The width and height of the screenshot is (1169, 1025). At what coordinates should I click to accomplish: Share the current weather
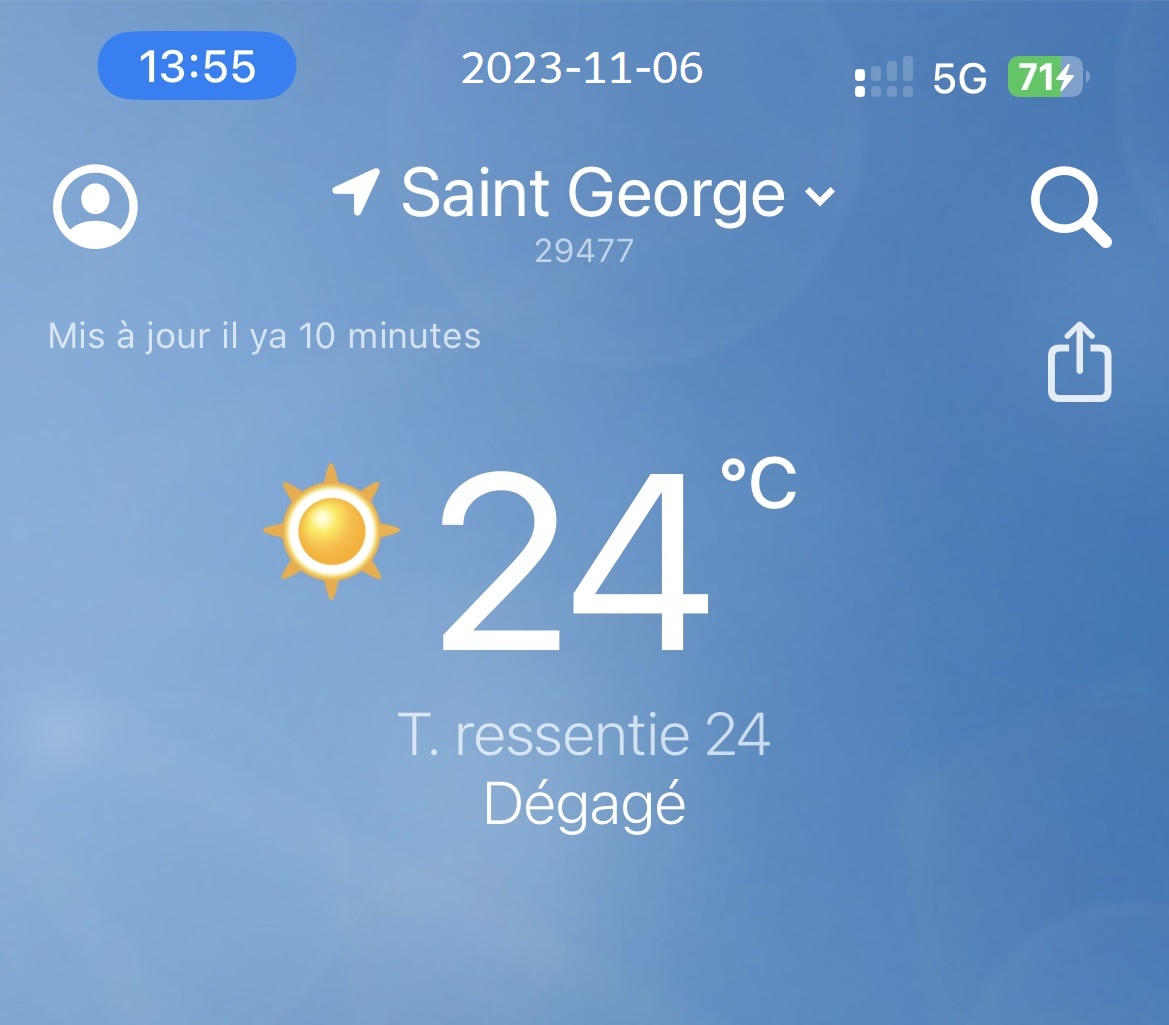pos(1079,362)
